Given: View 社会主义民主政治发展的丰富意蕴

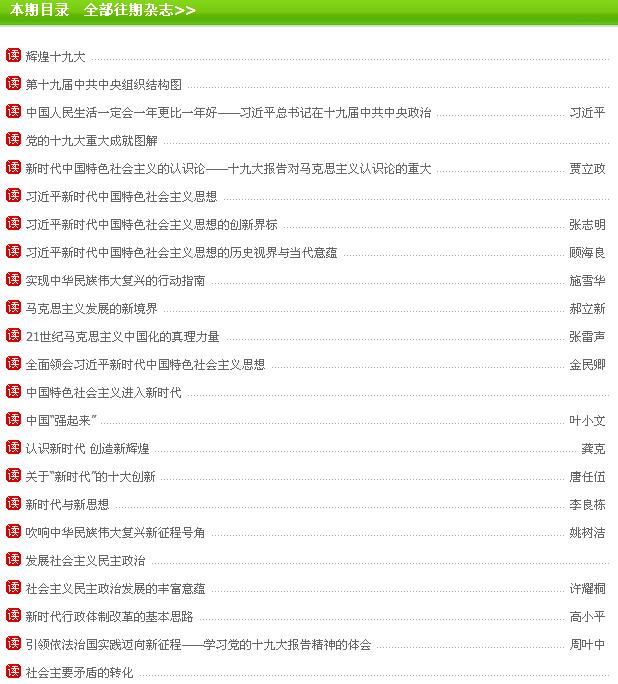Looking at the screenshot, I should click(x=115, y=589).
